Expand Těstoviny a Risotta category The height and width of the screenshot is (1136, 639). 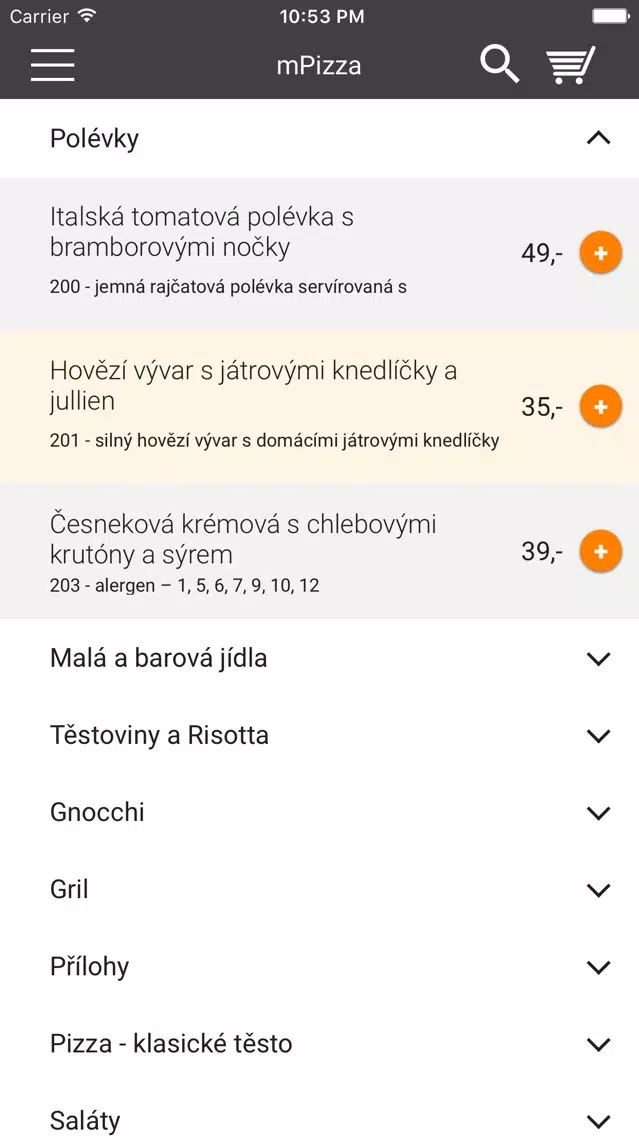click(320, 735)
